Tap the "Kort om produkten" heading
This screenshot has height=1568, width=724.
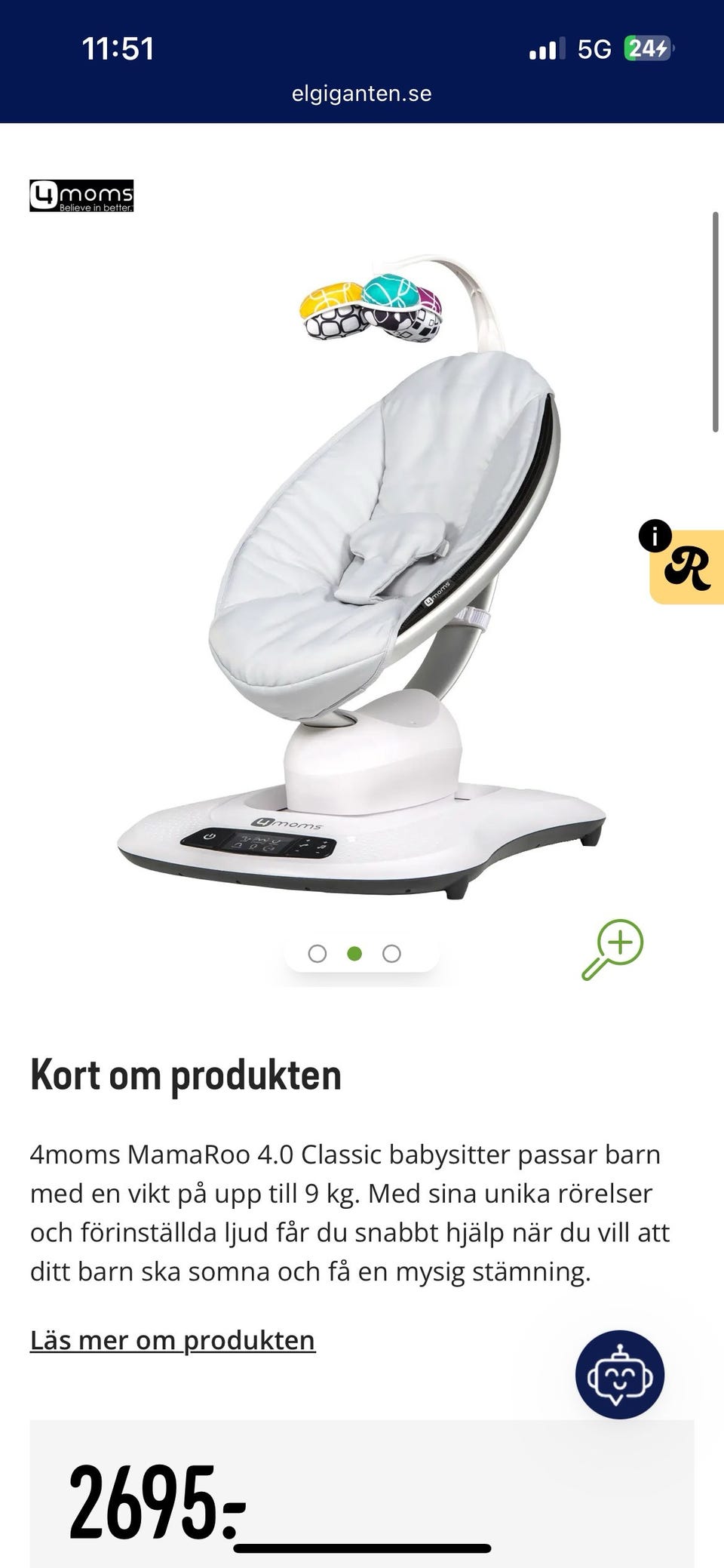(x=186, y=1073)
